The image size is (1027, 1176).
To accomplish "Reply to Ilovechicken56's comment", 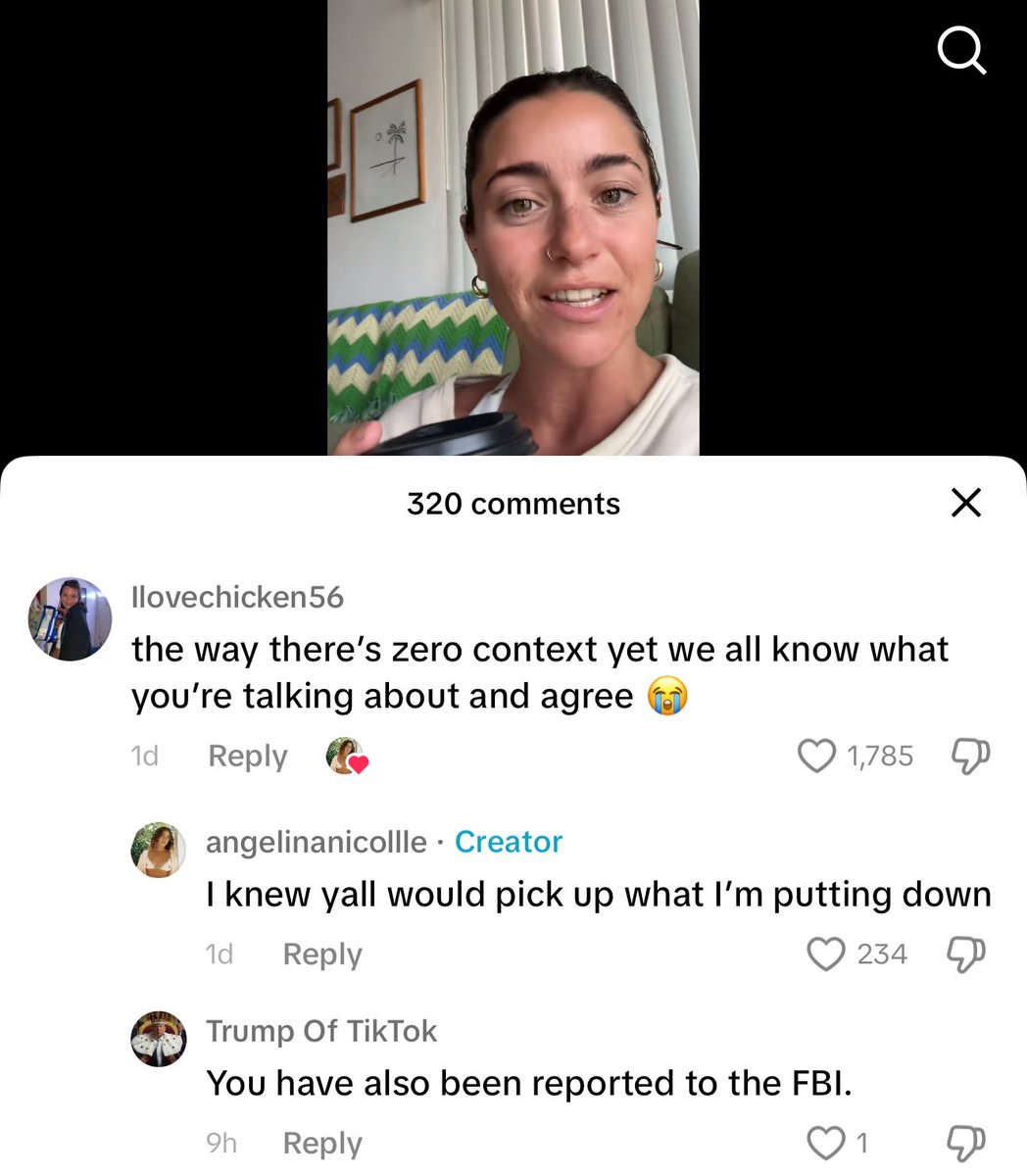I will [248, 756].
